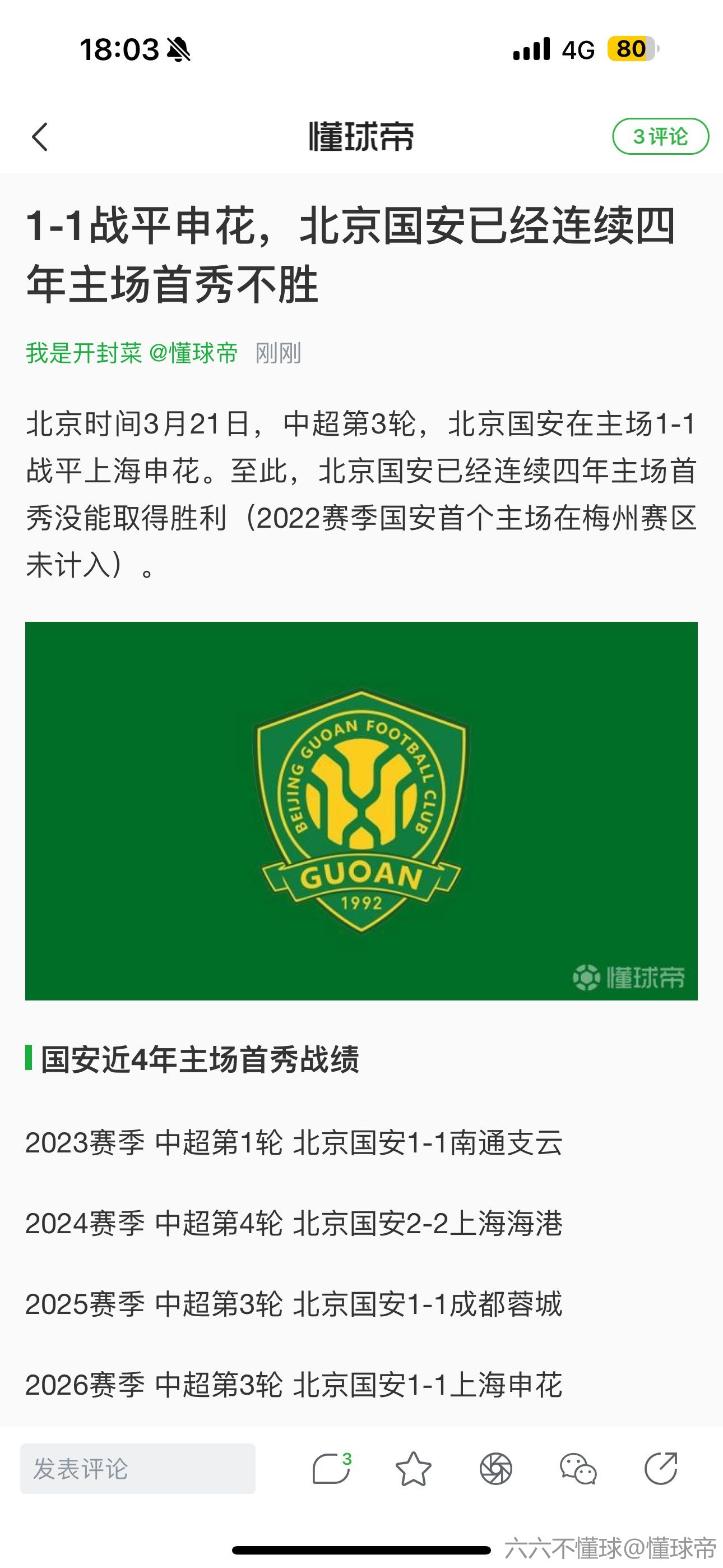Viewport: 723px width, 1568px height.
Task: Open the 3评论 comments button
Action: coord(660,136)
